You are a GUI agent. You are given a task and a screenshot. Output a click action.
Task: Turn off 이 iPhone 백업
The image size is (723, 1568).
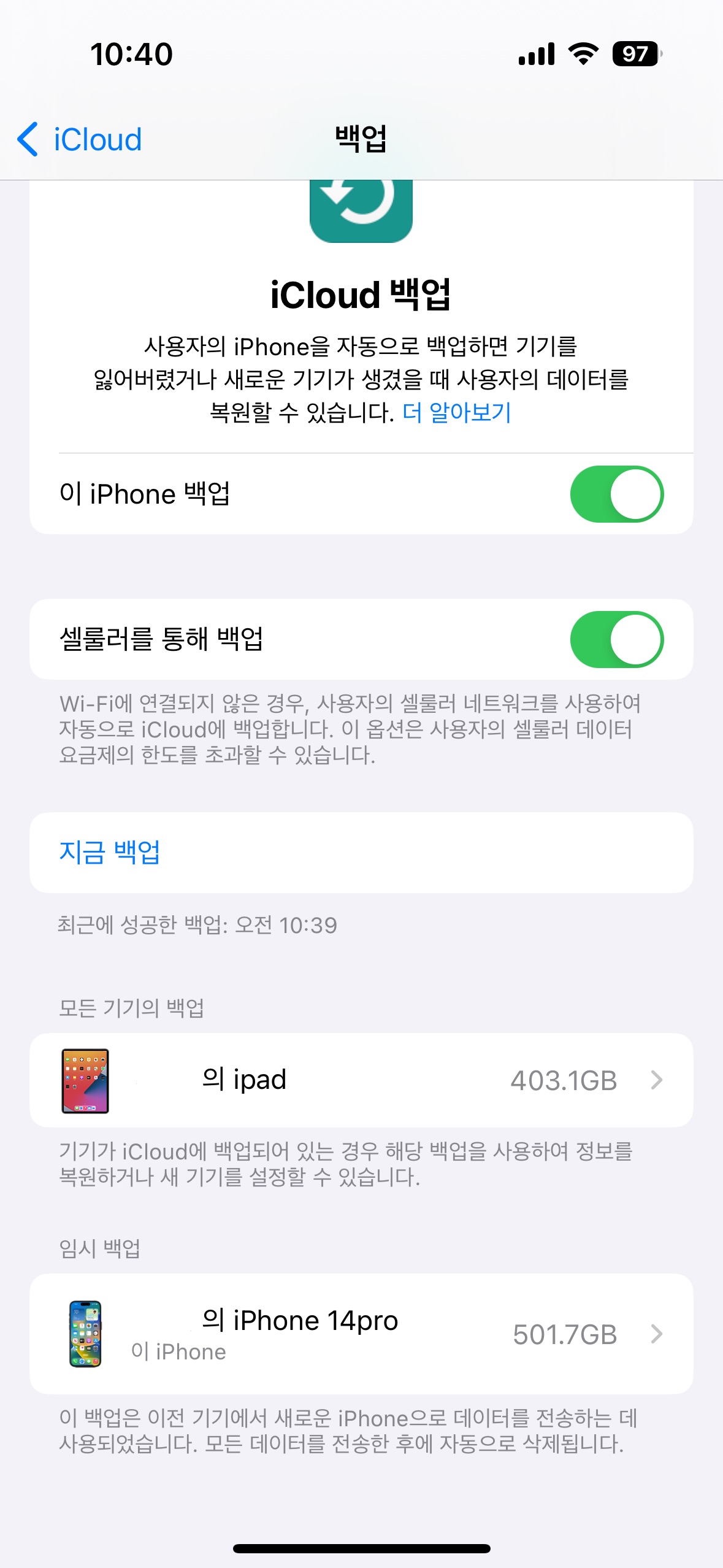[616, 494]
